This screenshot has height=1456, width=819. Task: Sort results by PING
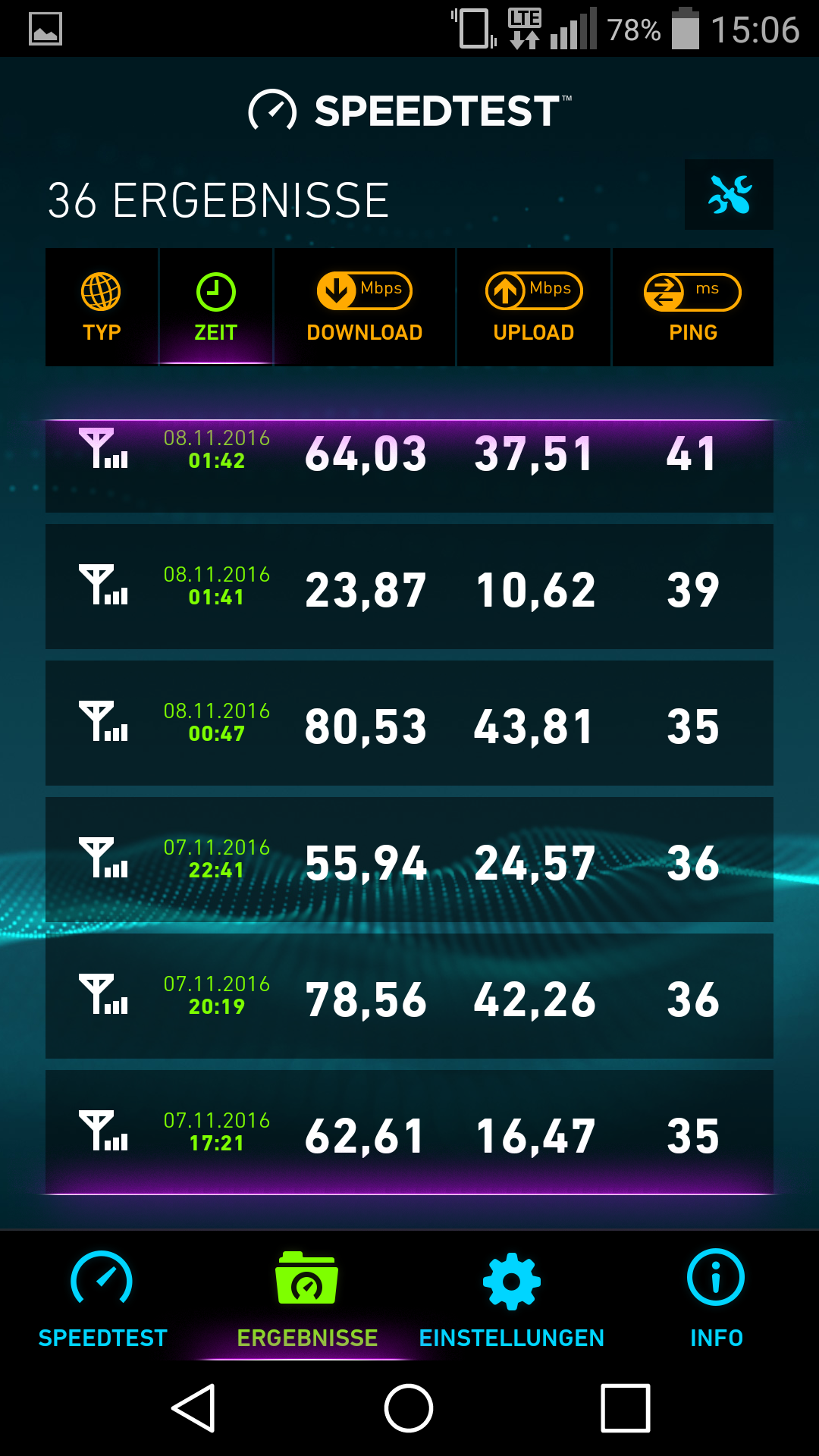[x=693, y=307]
